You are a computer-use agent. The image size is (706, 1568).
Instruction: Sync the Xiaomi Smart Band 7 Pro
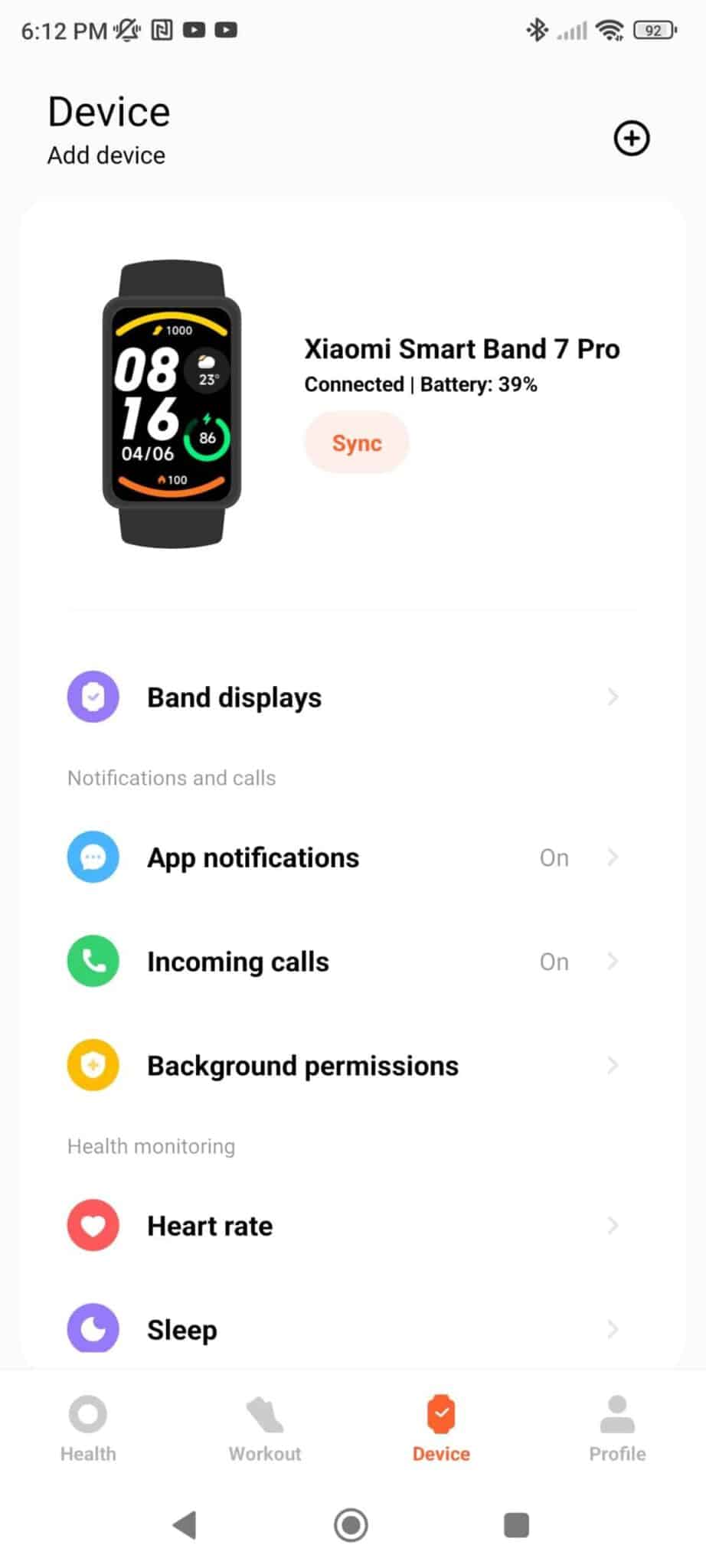(357, 443)
